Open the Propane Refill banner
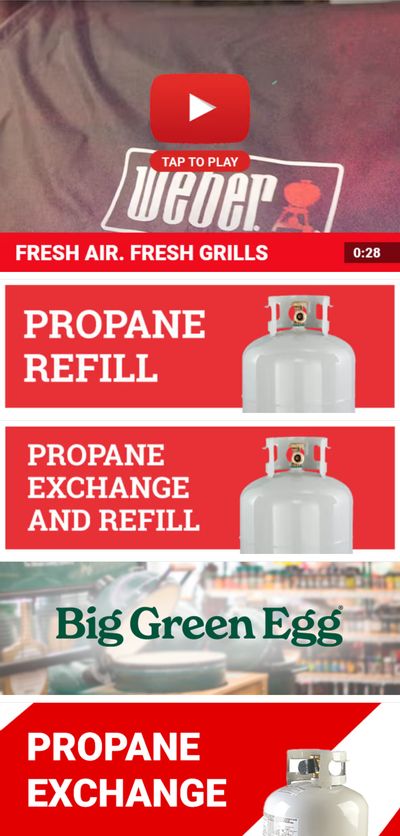This screenshot has height=836, width=400. (200, 347)
